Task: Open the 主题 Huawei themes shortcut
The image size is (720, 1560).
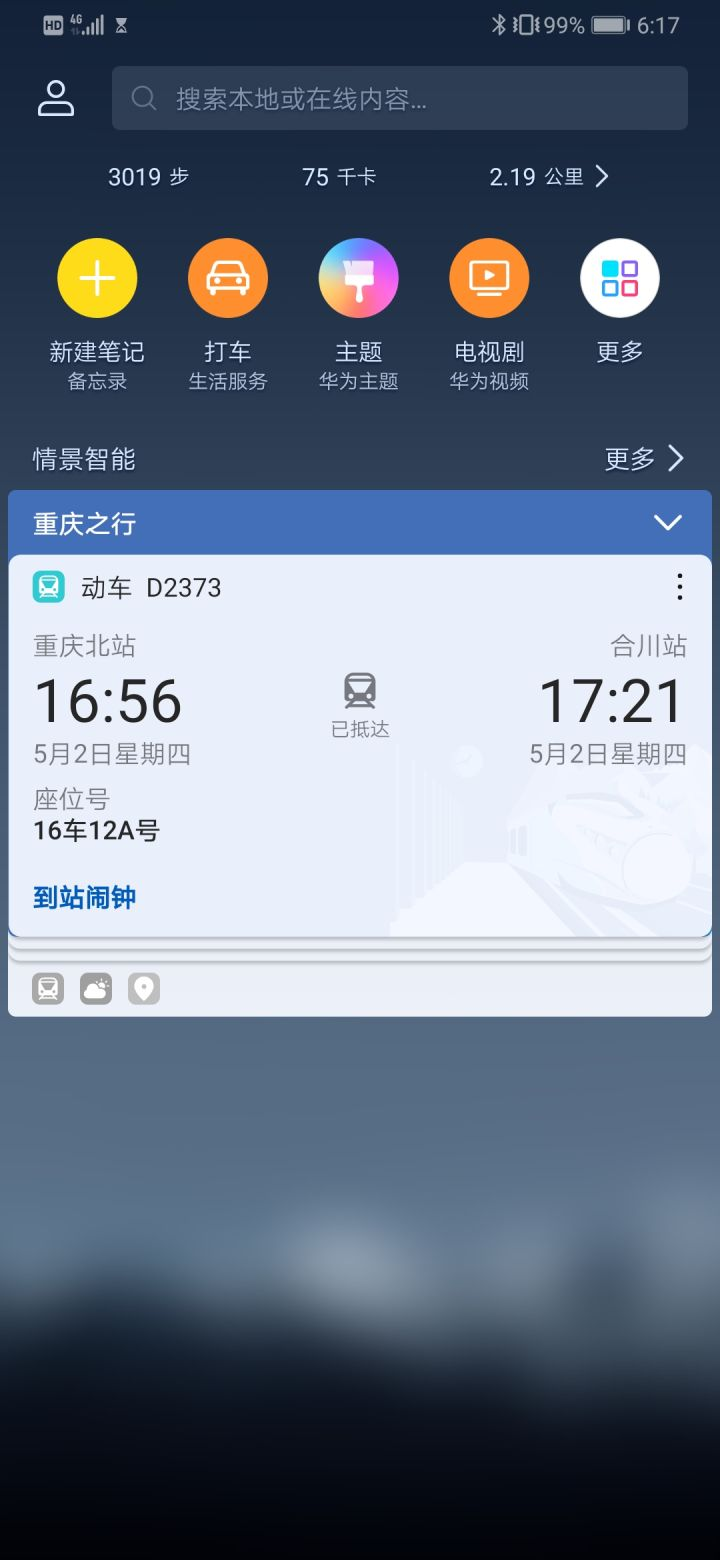Action: [358, 279]
